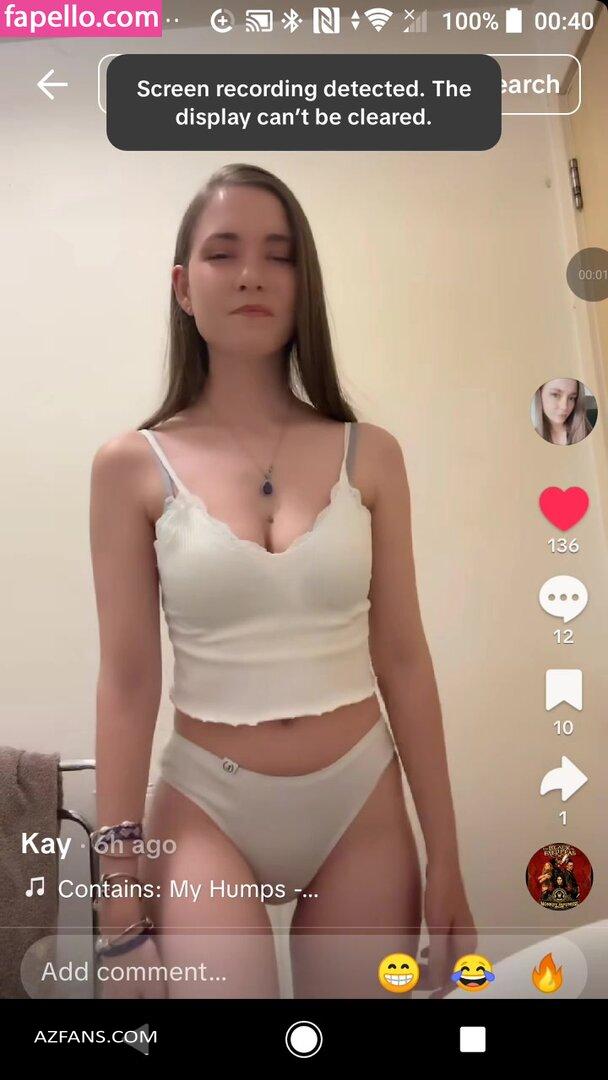
Task: Insert the grinning emoji quick reaction
Action: pyautogui.click(x=398, y=972)
